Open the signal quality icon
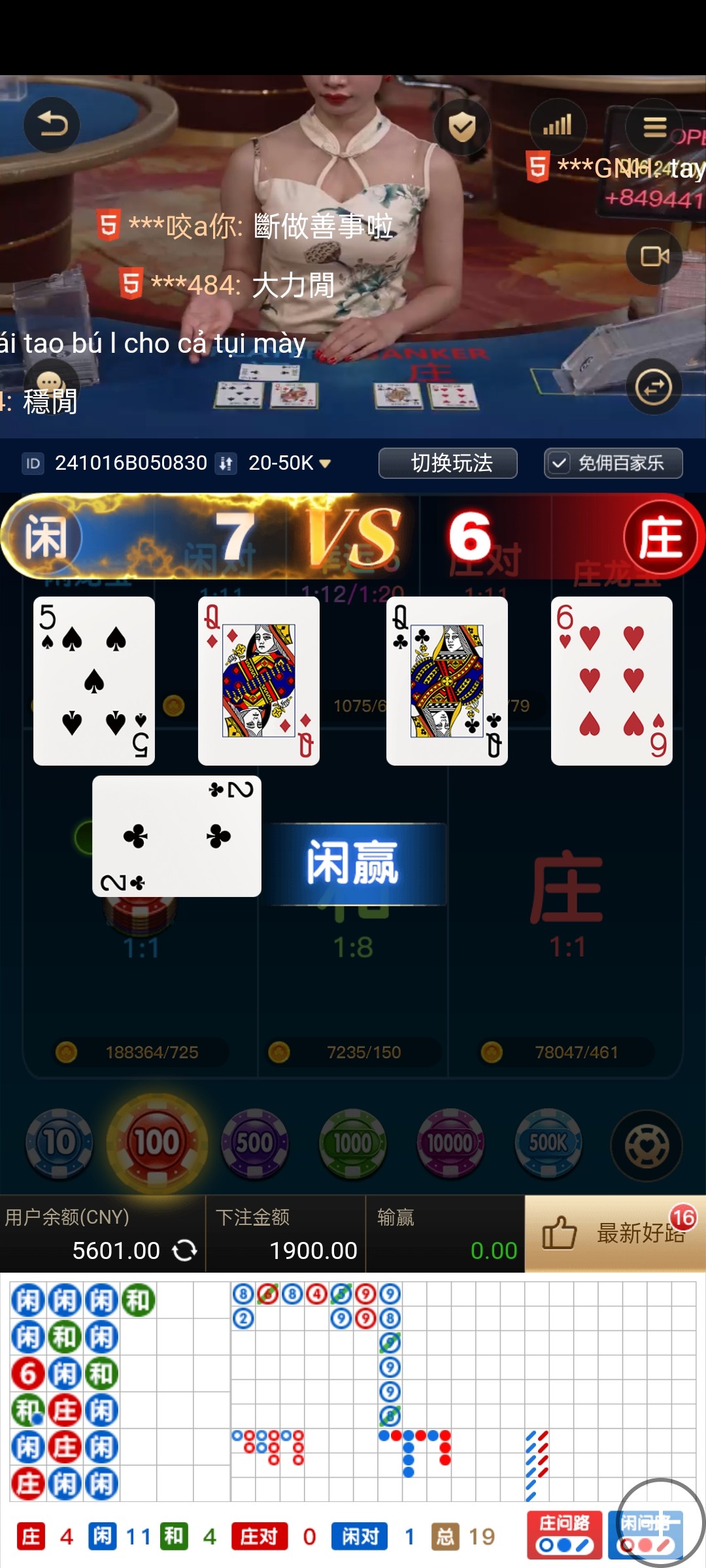The image size is (706, 1568). (x=557, y=126)
